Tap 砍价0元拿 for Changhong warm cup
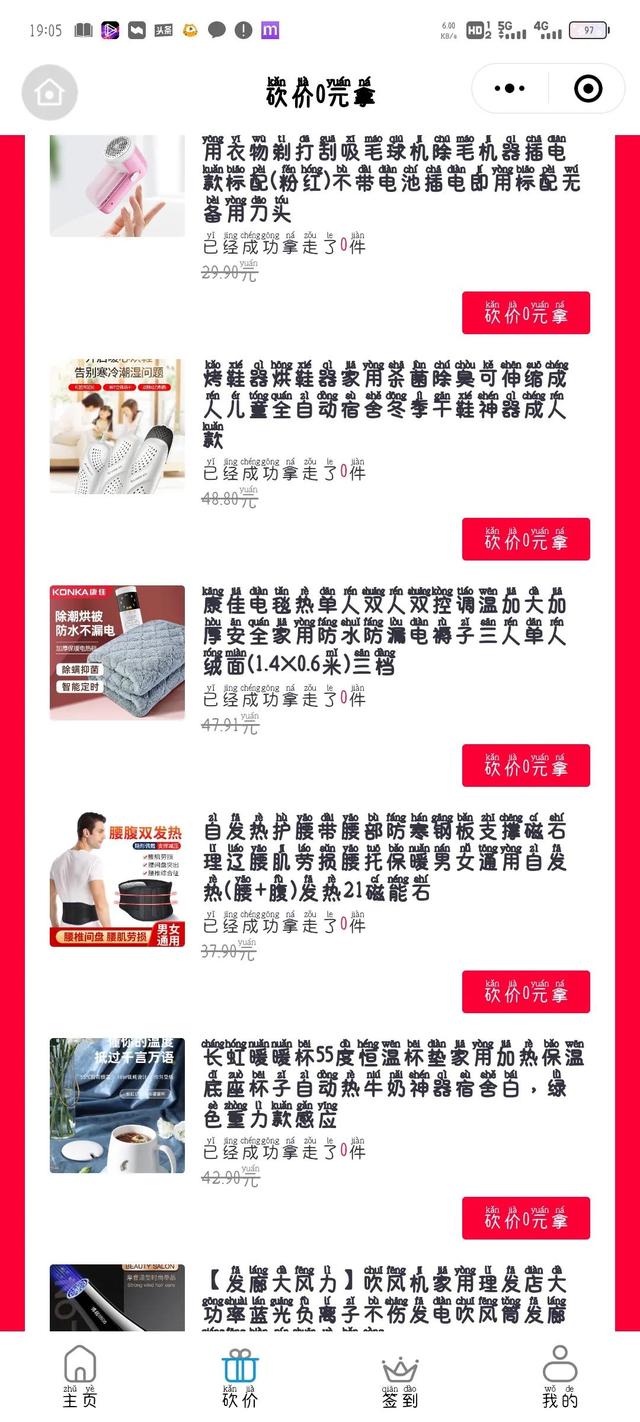 click(x=526, y=1218)
